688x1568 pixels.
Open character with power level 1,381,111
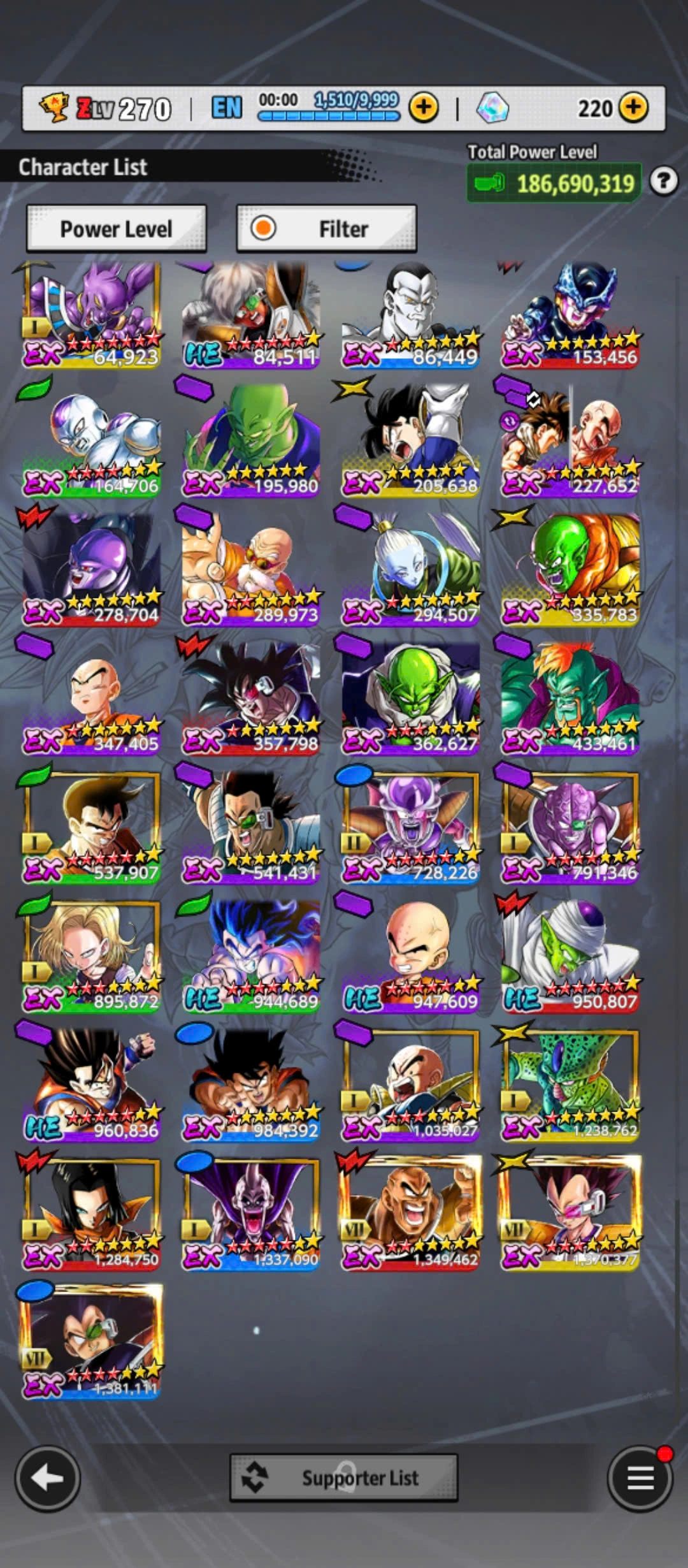[91, 1342]
